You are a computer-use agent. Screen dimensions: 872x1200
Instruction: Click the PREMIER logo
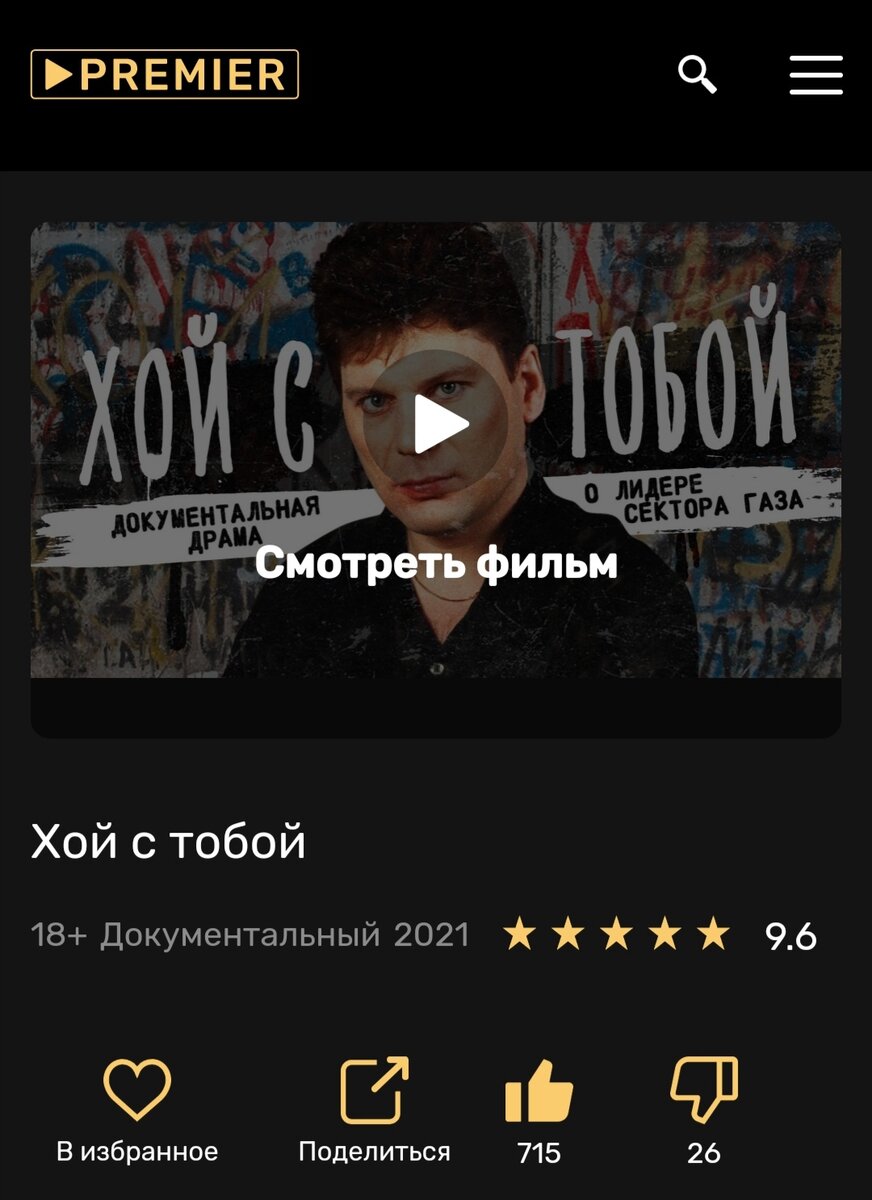pyautogui.click(x=163, y=73)
